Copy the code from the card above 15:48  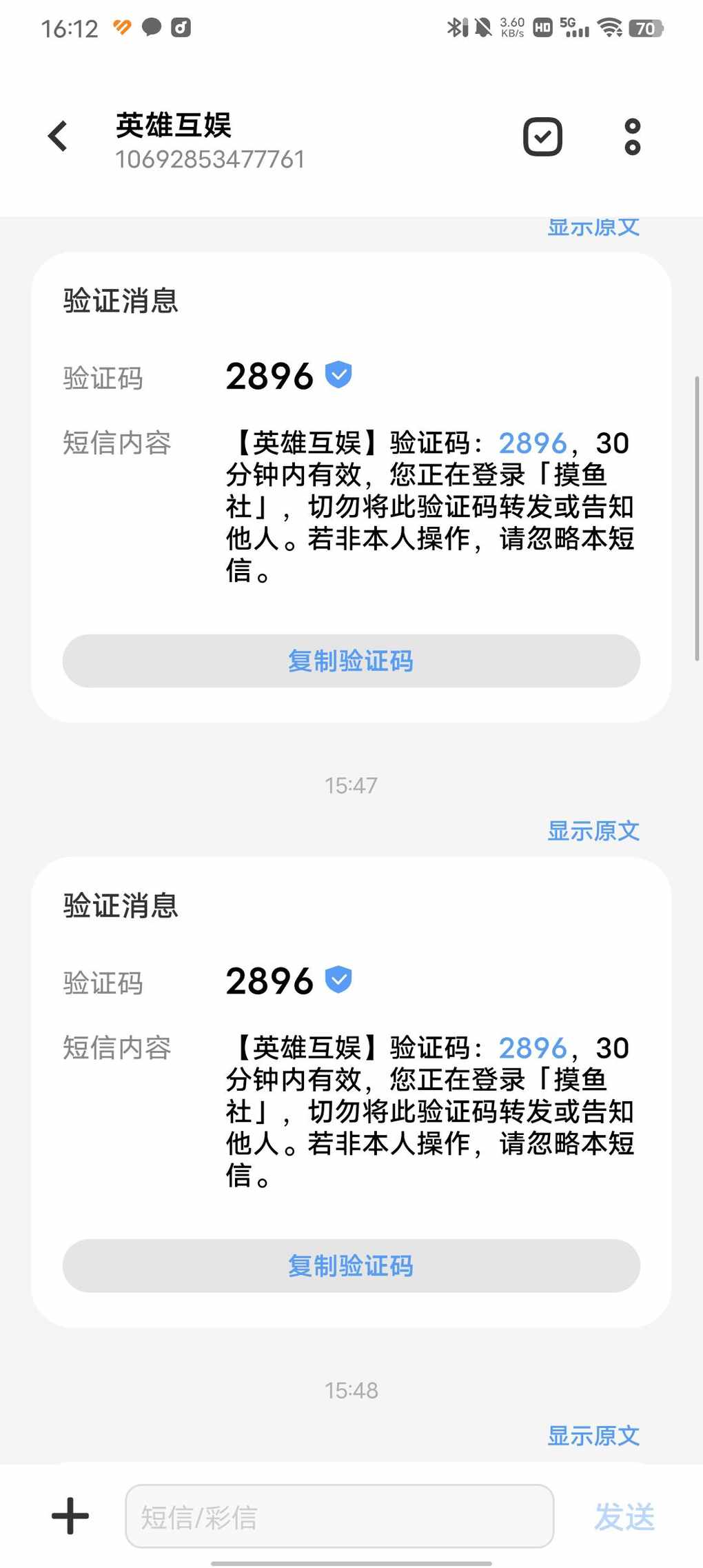(351, 1265)
